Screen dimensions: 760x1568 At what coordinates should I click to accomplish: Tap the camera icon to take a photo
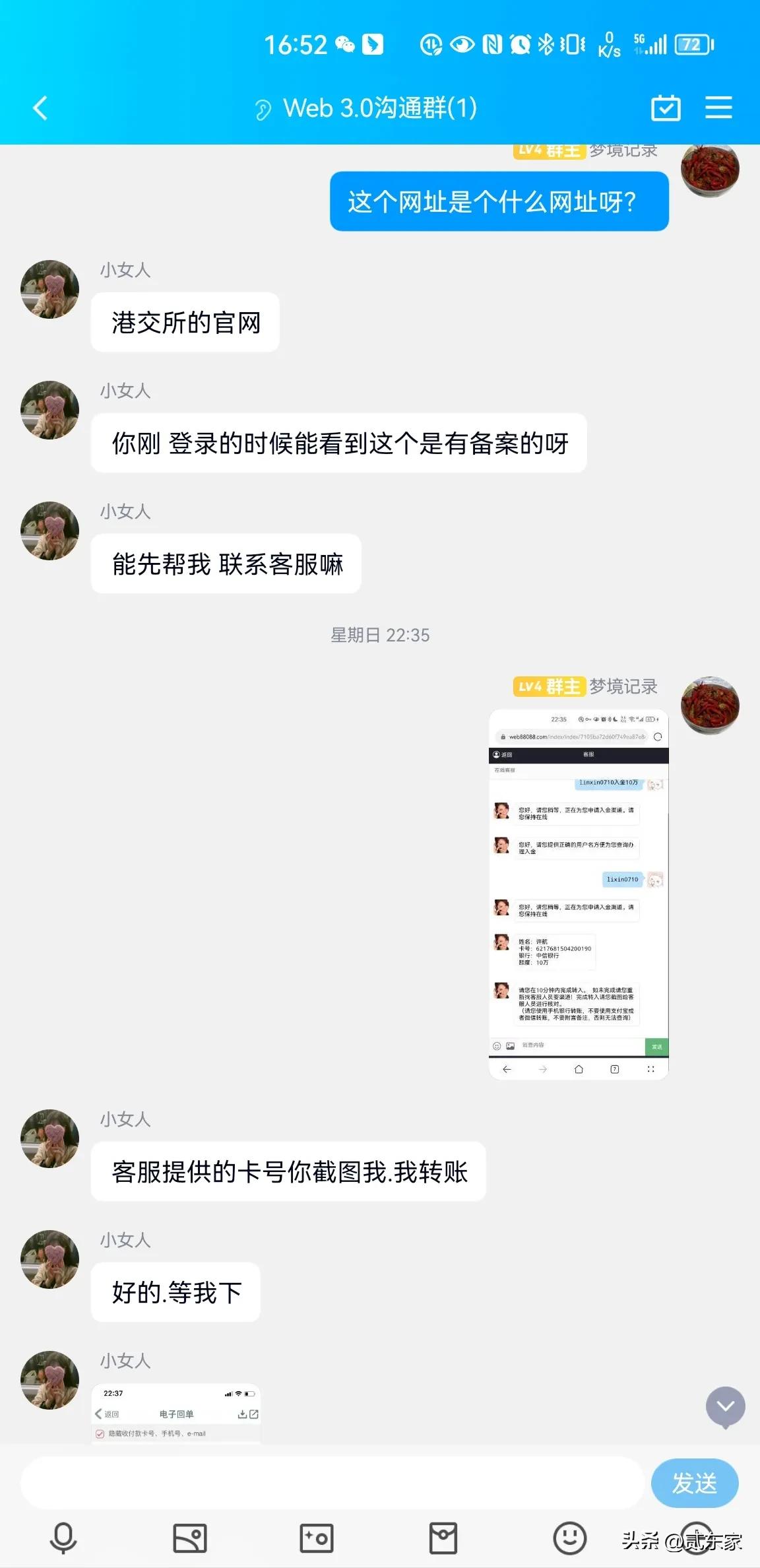point(317,1538)
